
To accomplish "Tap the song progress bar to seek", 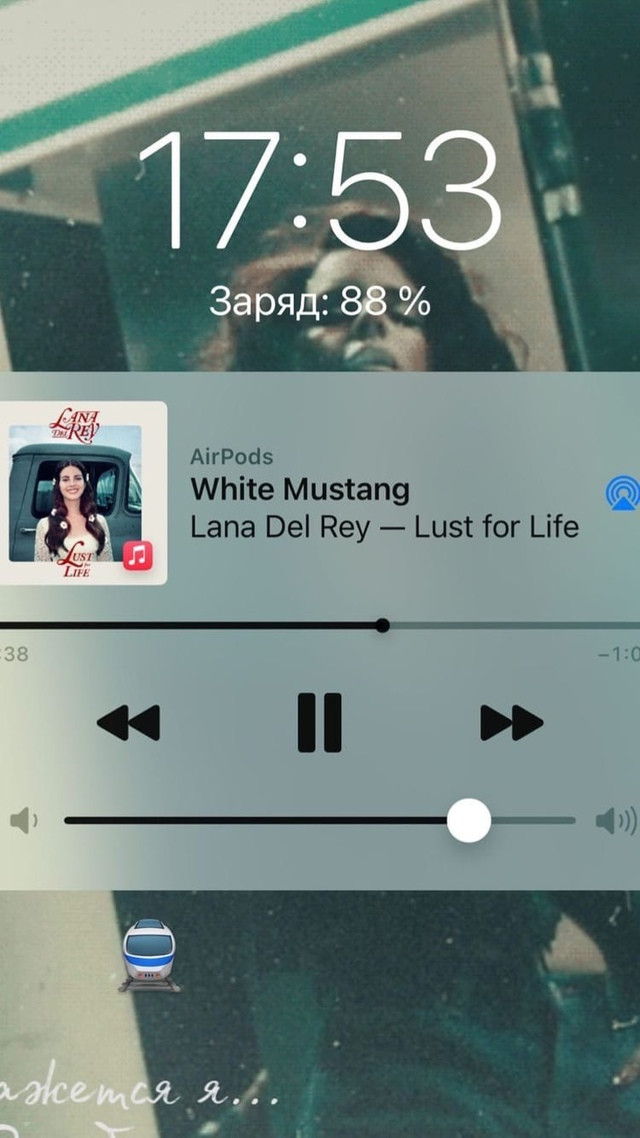I will (320, 625).
